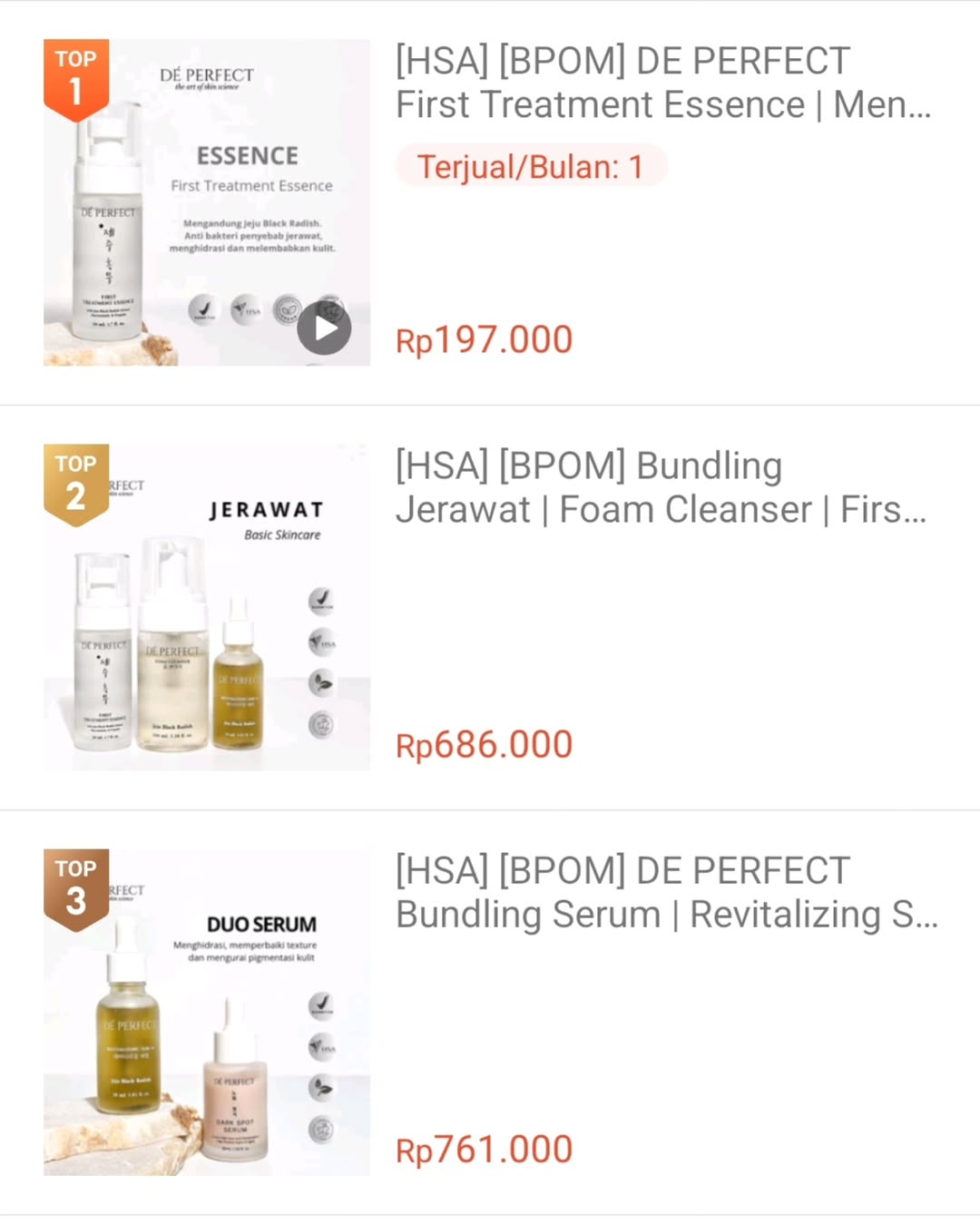The height and width of the screenshot is (1225, 980).
Task: Click the Terjual/Bulan: 1 sales badge
Action: 531,166
